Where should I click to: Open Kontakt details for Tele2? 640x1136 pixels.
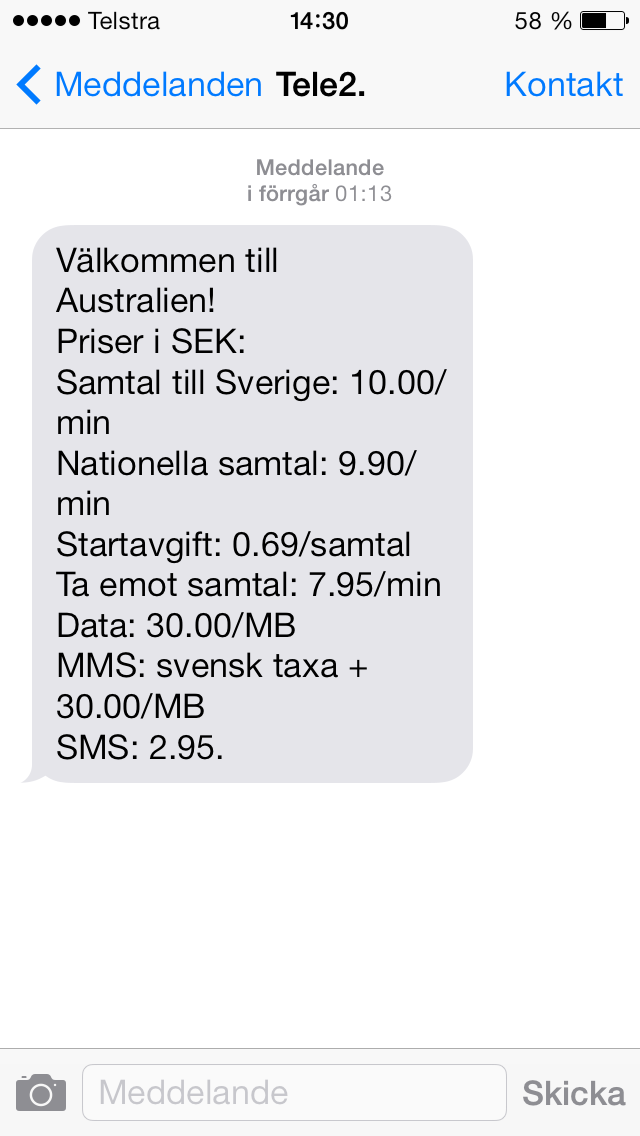point(563,85)
